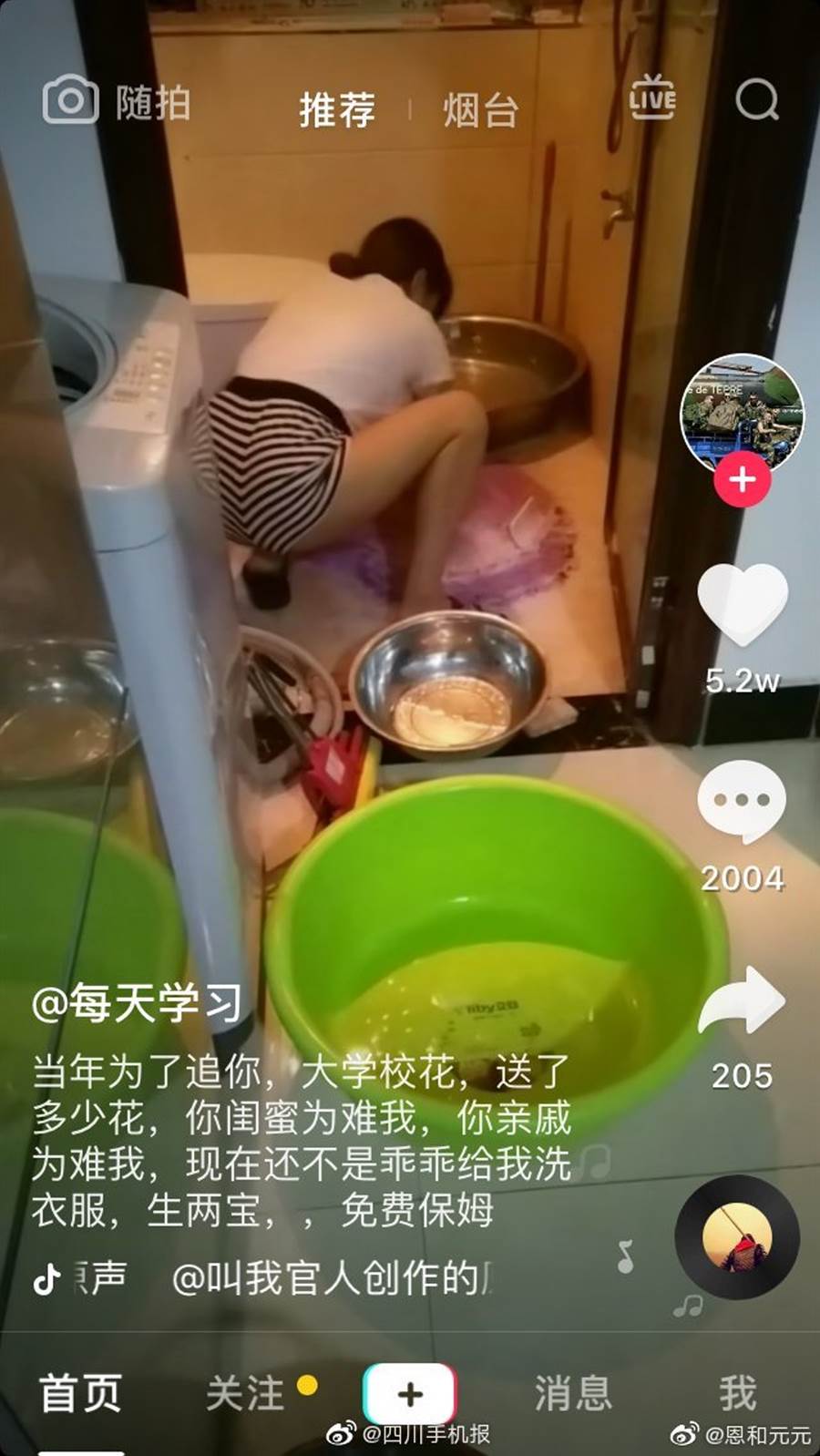This screenshot has height=1456, width=820.
Task: Open the comments section
Action: [x=742, y=802]
